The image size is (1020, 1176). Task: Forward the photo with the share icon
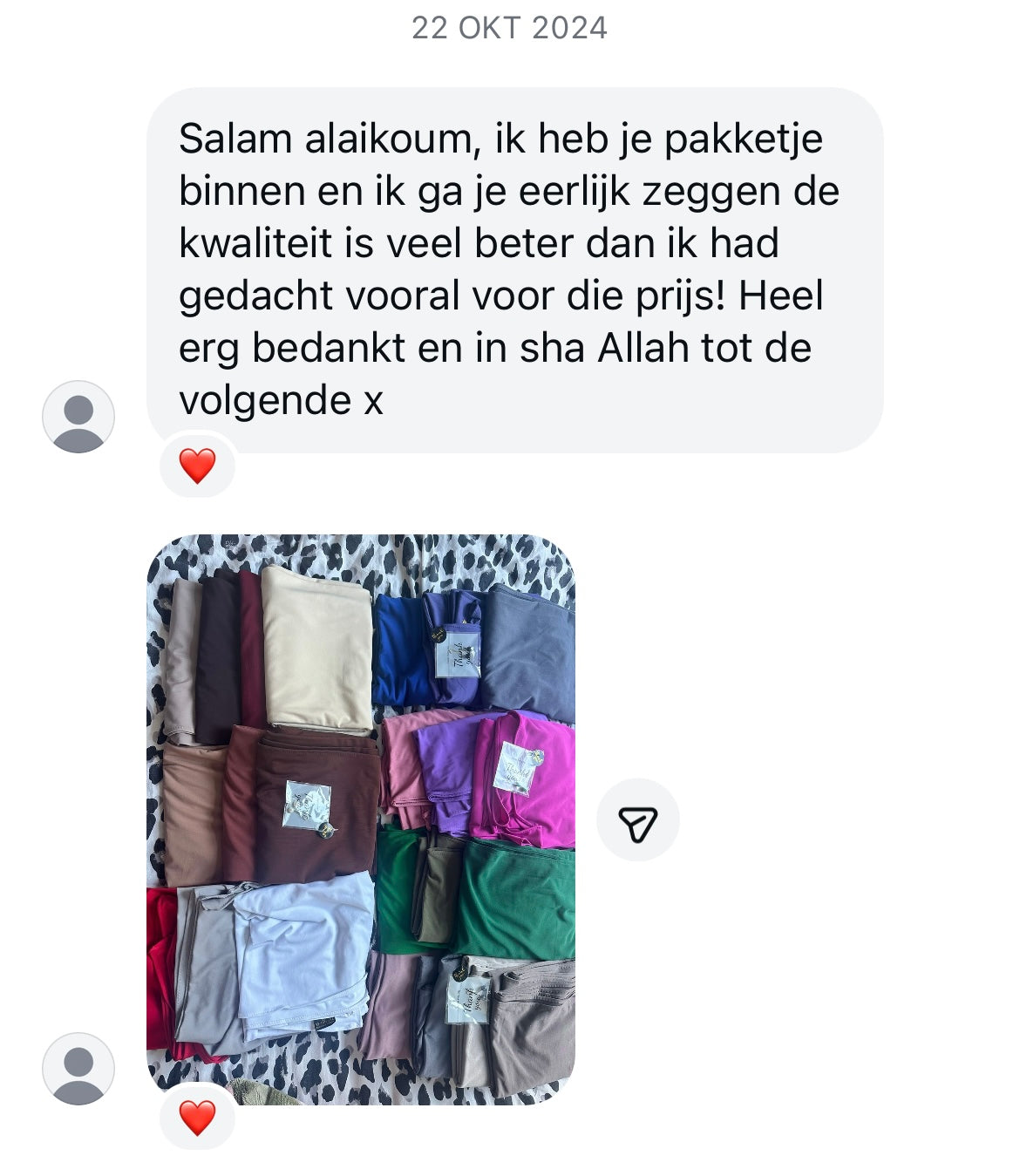(x=637, y=820)
